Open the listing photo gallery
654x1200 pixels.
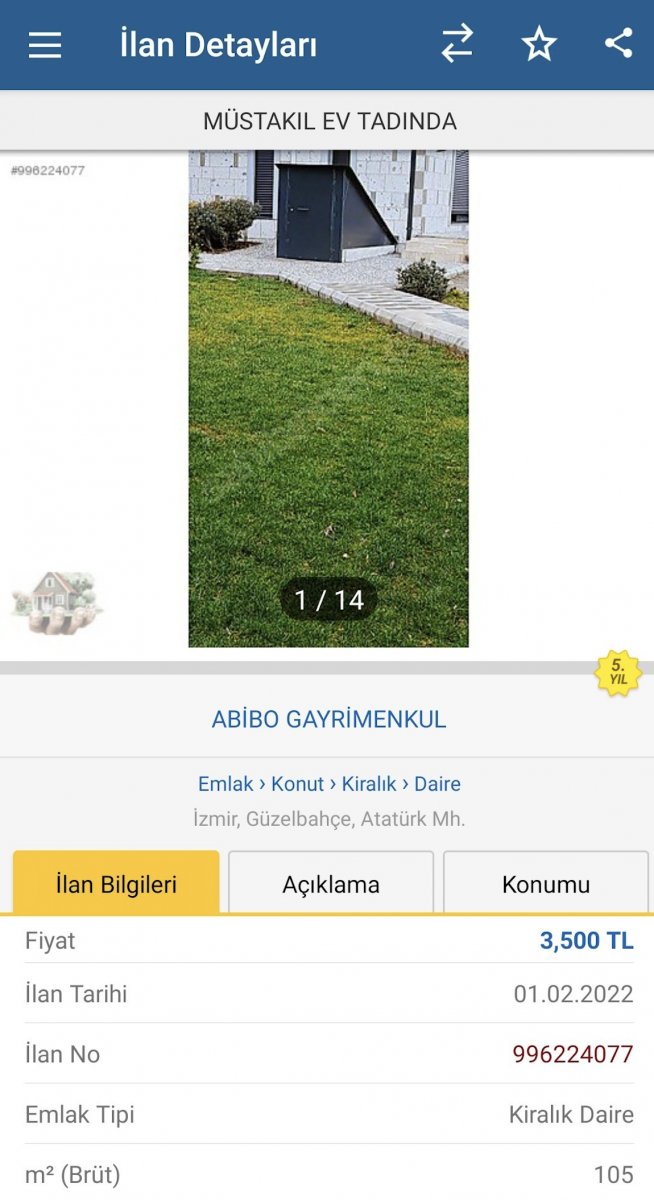tap(328, 398)
